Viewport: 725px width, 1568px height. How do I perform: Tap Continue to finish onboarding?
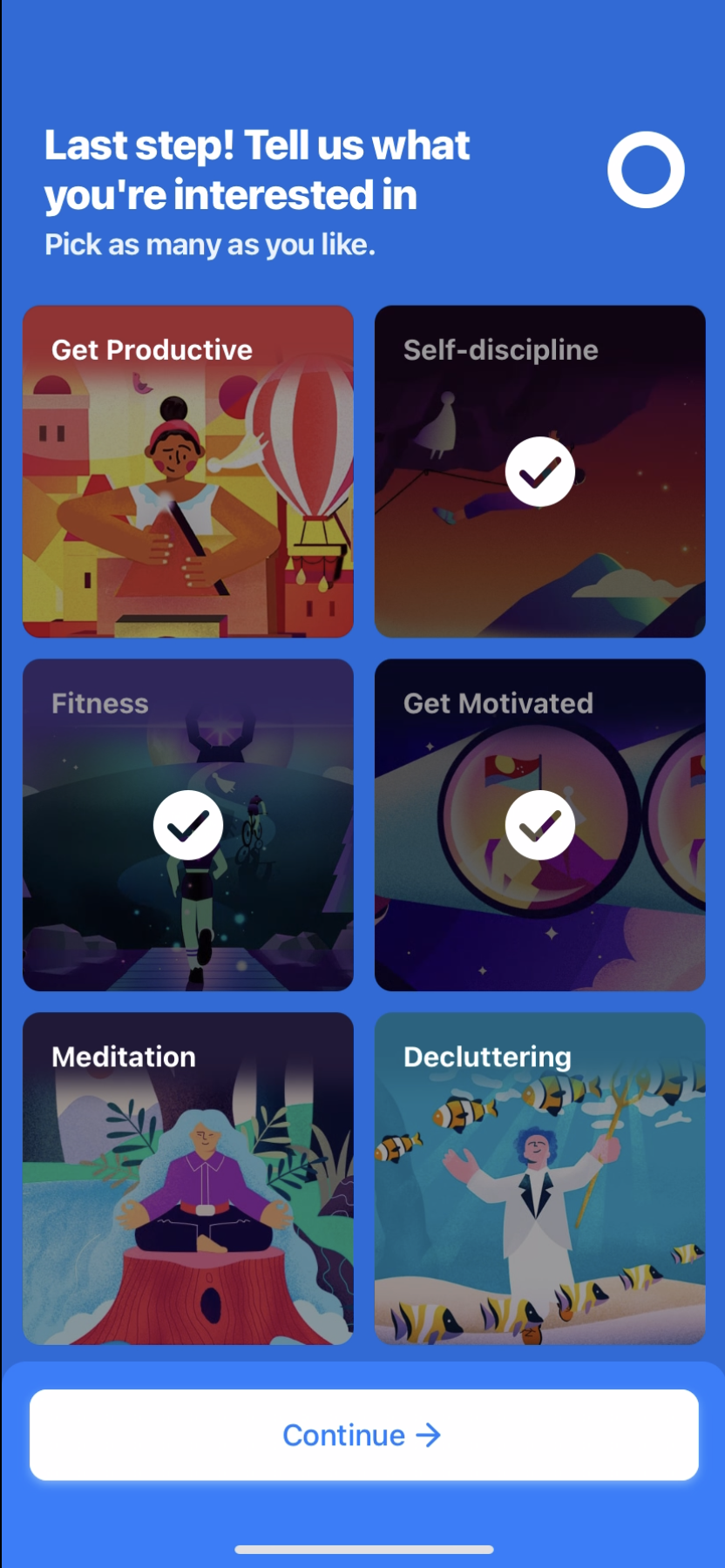point(363,1435)
